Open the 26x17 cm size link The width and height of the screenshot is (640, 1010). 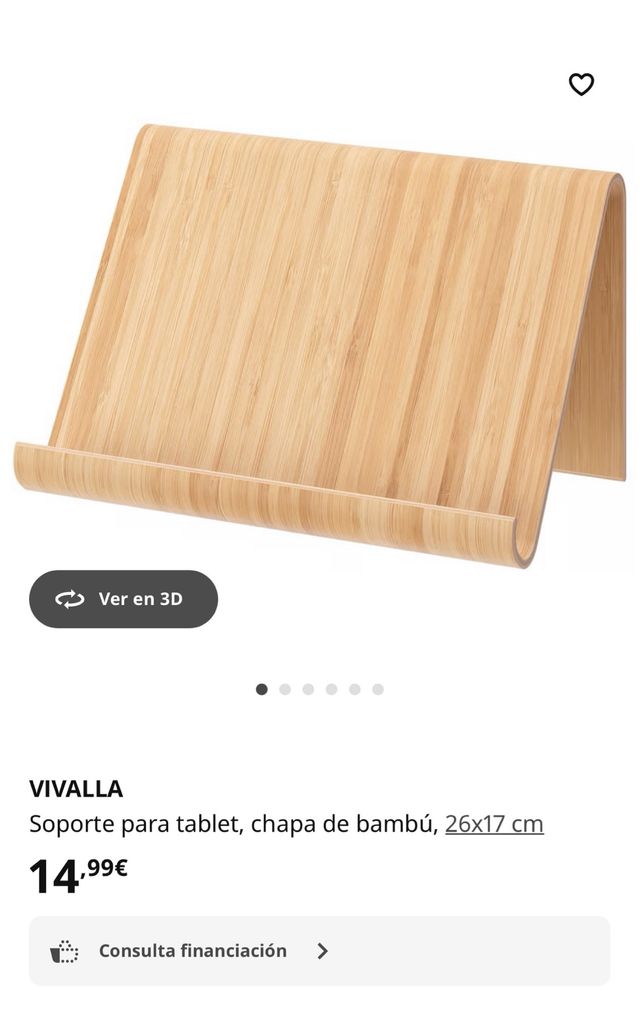pos(494,825)
